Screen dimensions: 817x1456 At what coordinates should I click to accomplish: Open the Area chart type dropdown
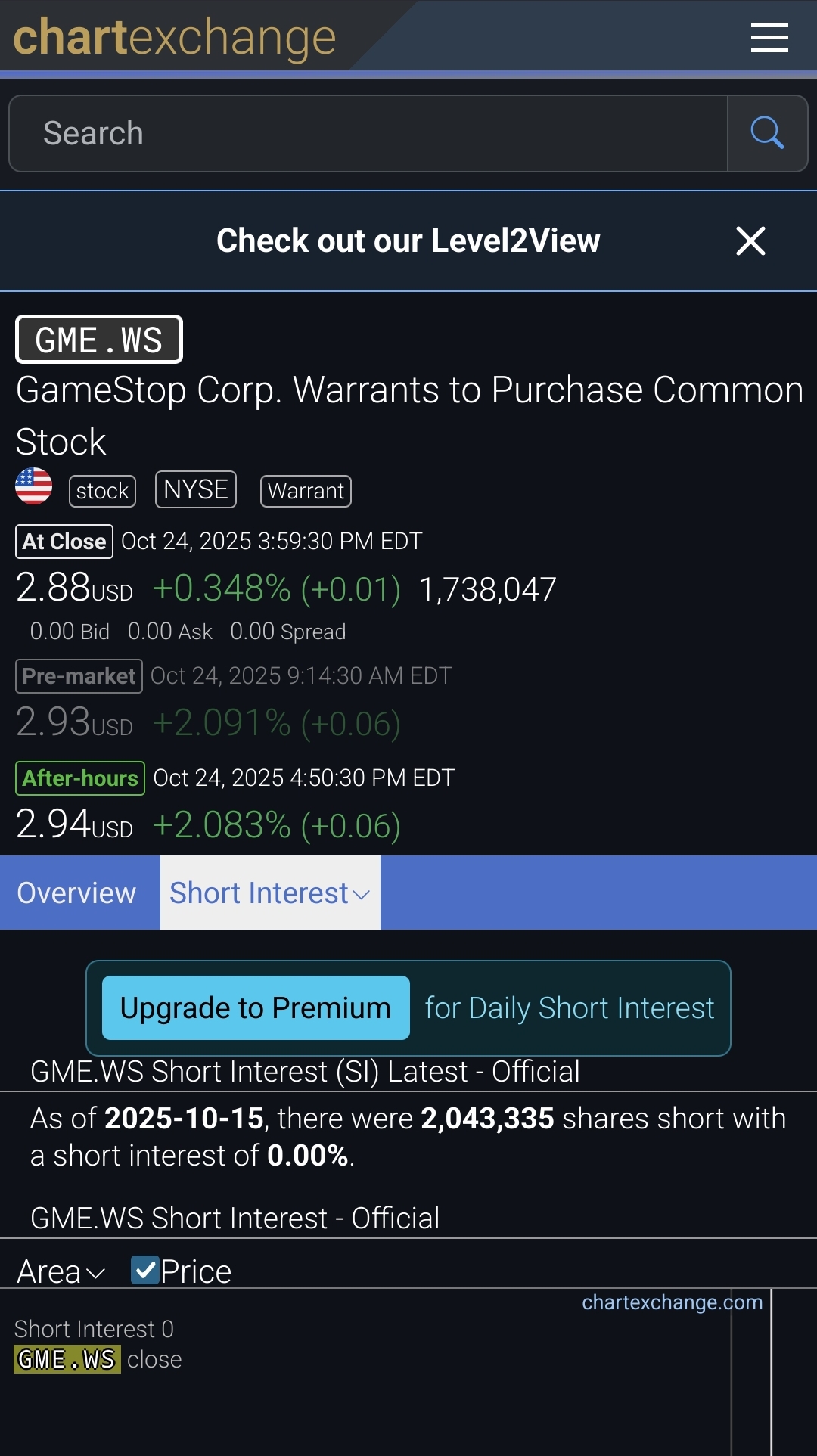(61, 1271)
